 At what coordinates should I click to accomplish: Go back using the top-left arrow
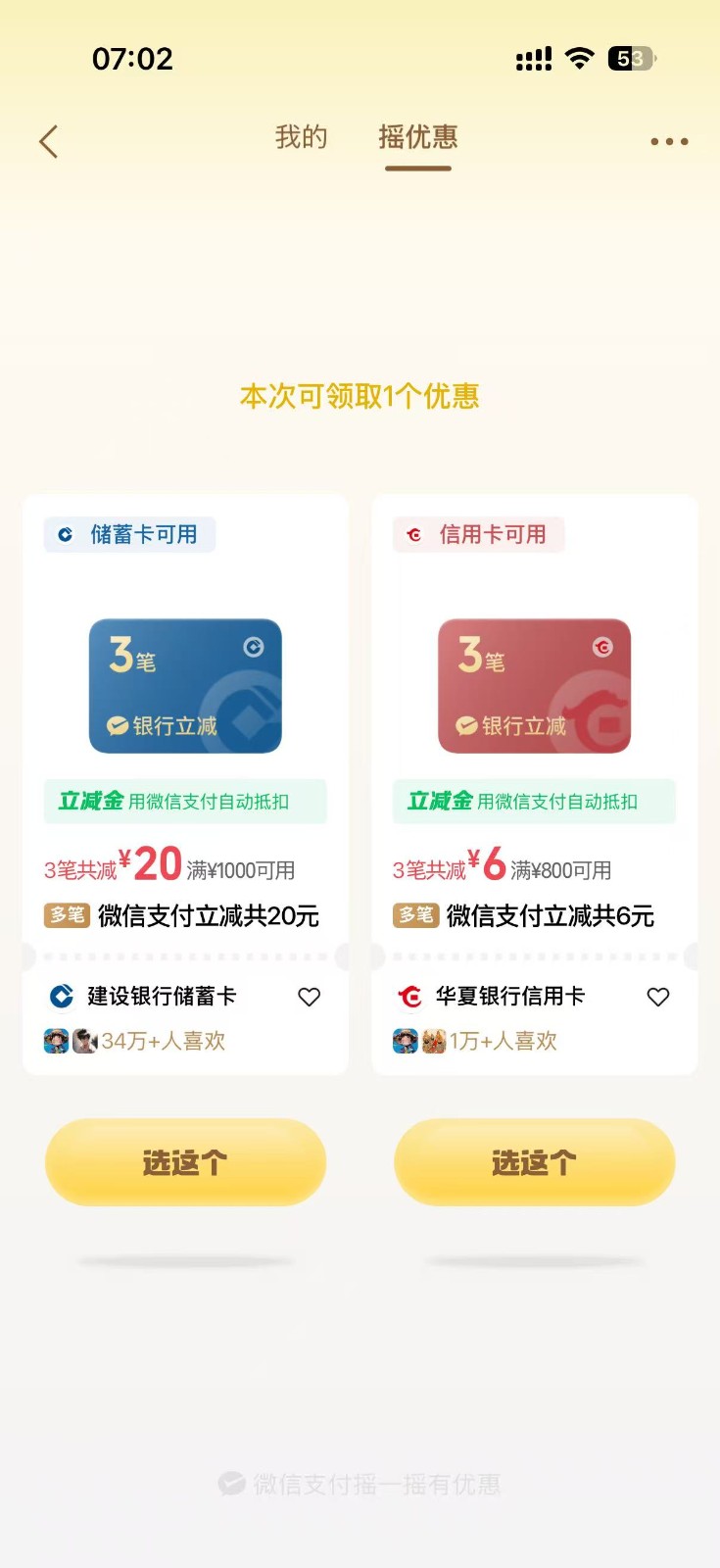(x=49, y=141)
